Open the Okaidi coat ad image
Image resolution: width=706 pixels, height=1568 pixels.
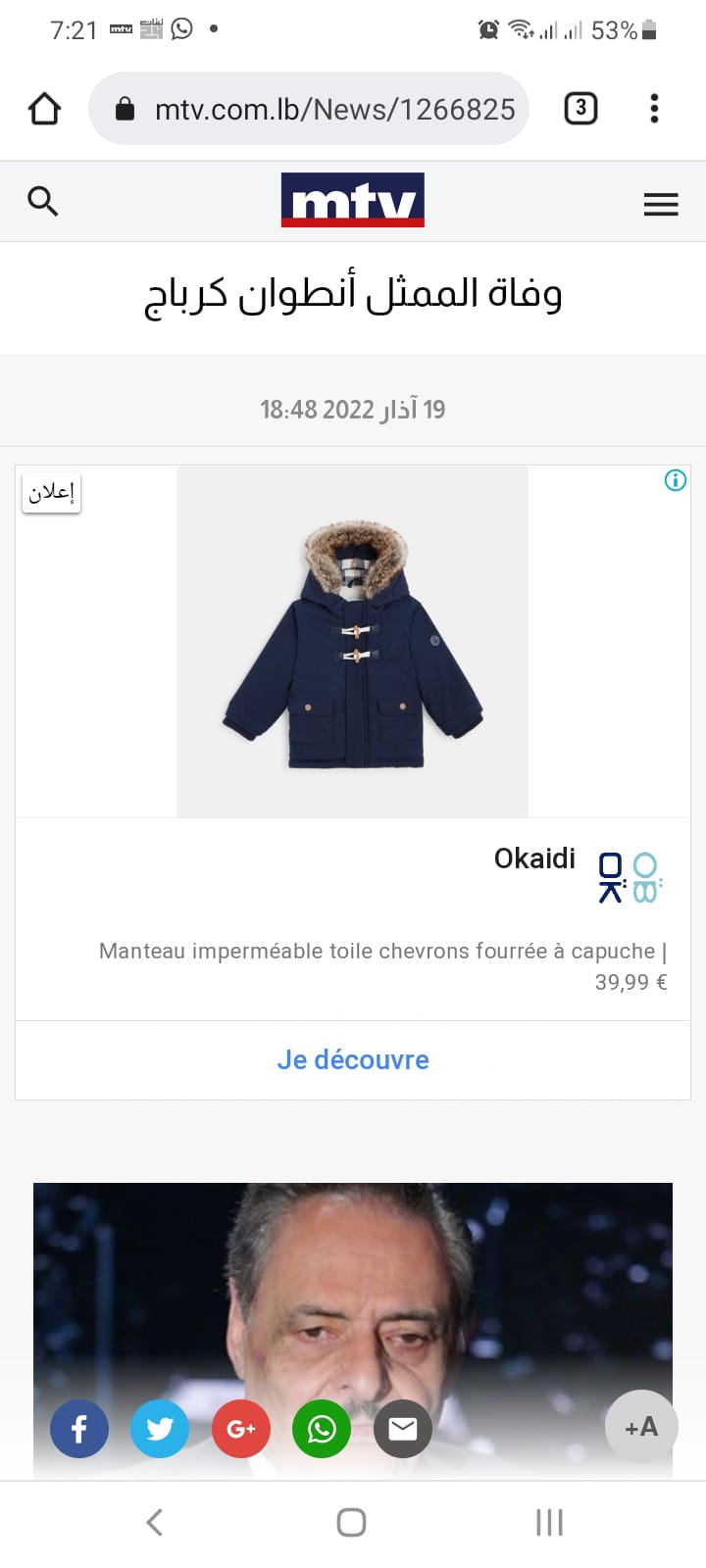point(352,642)
